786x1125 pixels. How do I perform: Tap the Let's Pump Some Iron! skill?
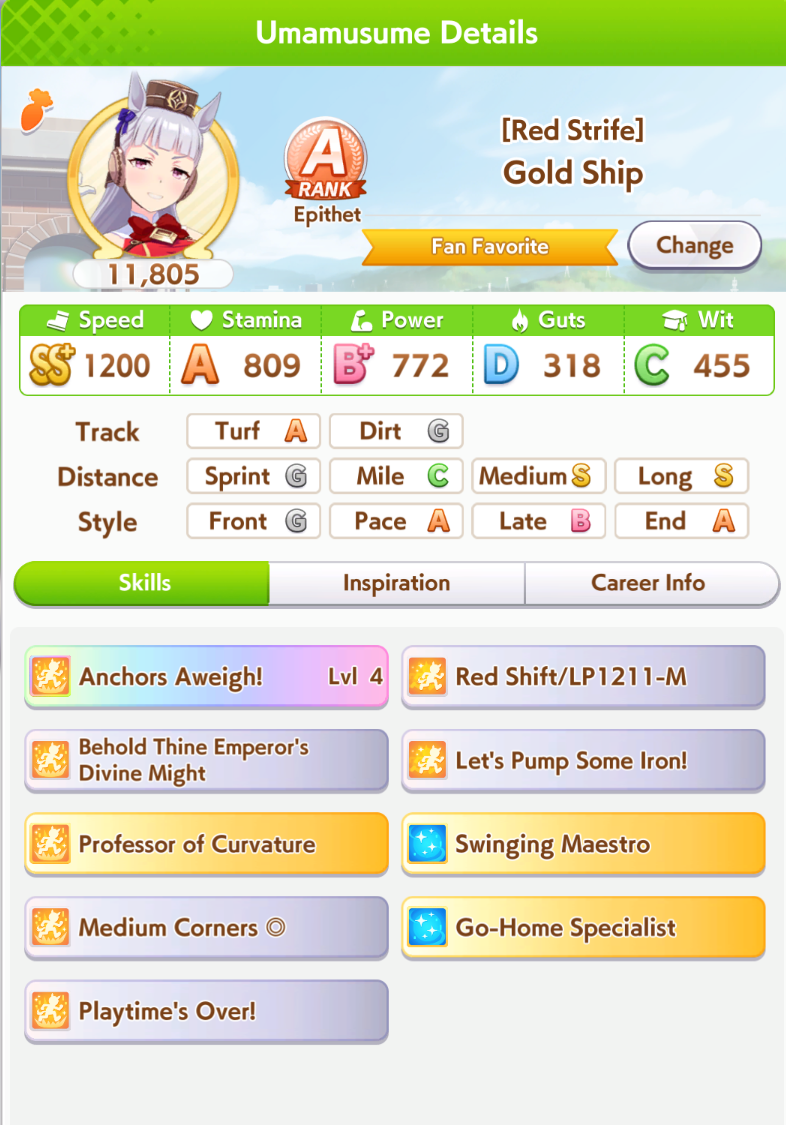coord(583,761)
